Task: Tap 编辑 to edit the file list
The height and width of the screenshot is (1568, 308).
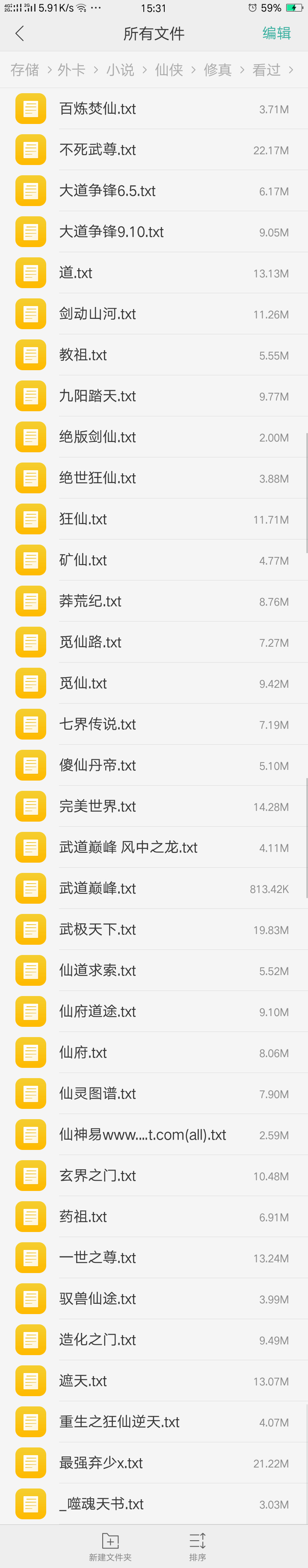Action: pyautogui.click(x=276, y=33)
